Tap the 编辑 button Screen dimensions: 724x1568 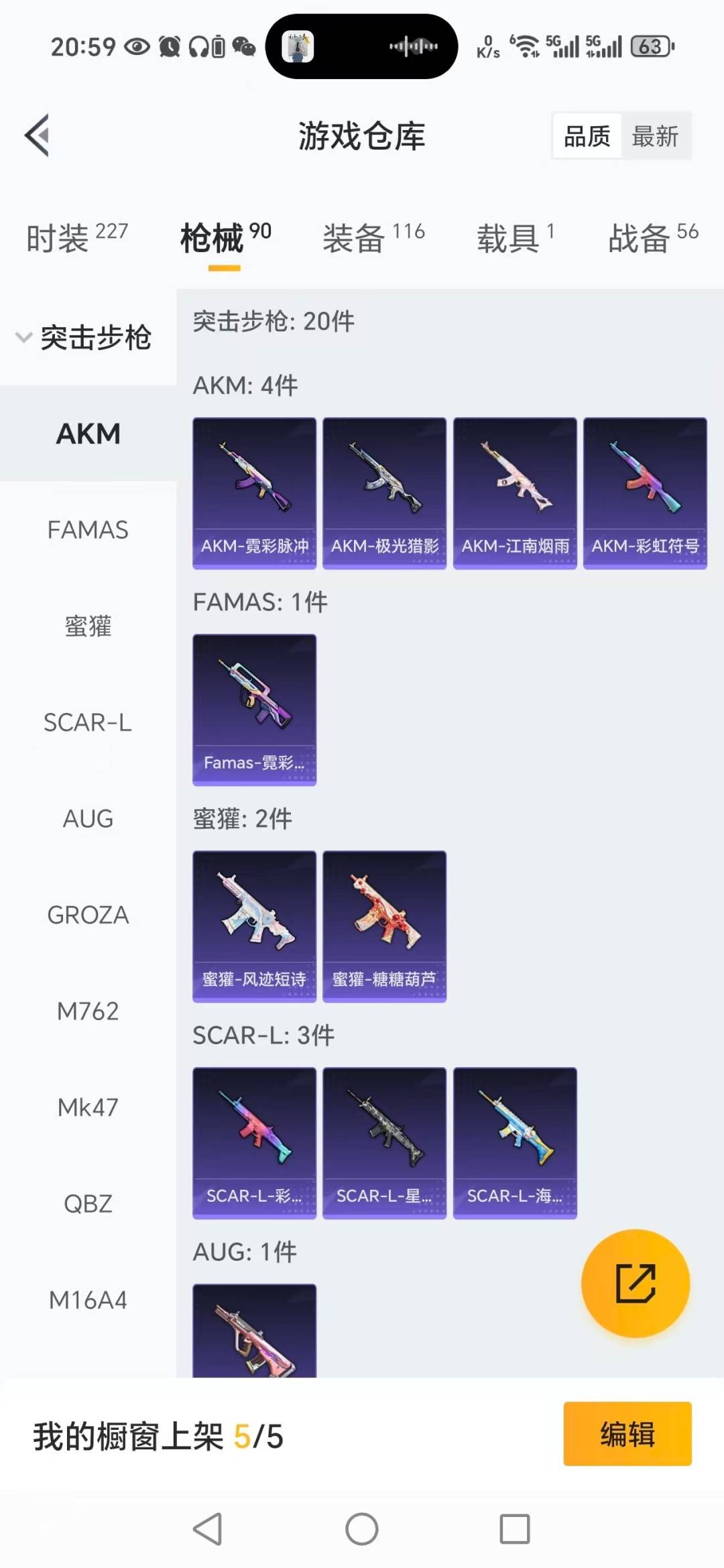627,1433
